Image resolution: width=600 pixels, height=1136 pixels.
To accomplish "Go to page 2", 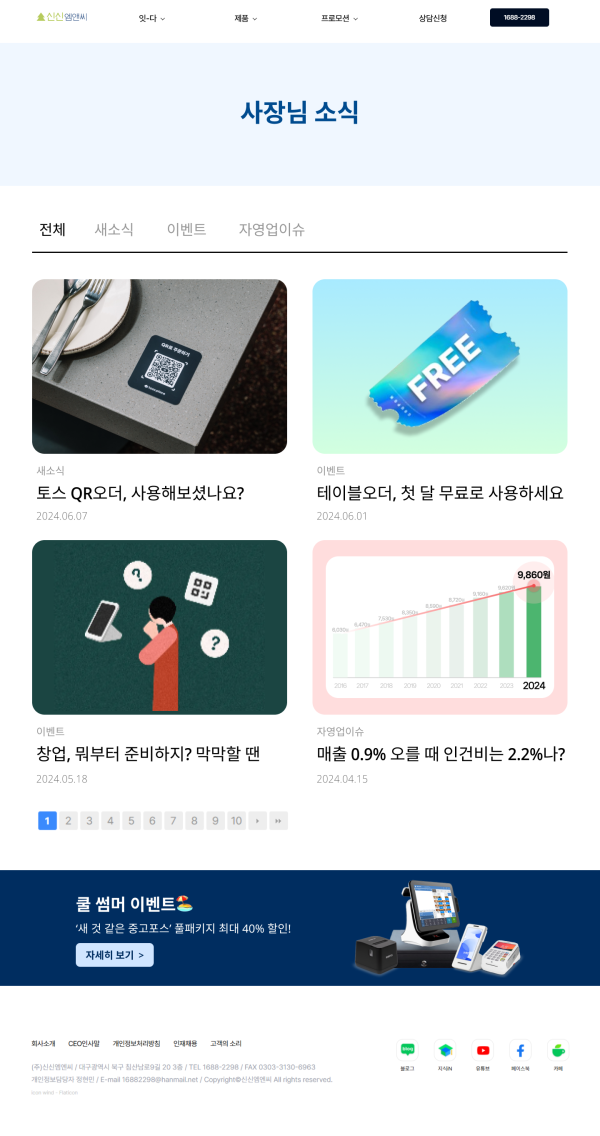I will pyautogui.click(x=68, y=821).
